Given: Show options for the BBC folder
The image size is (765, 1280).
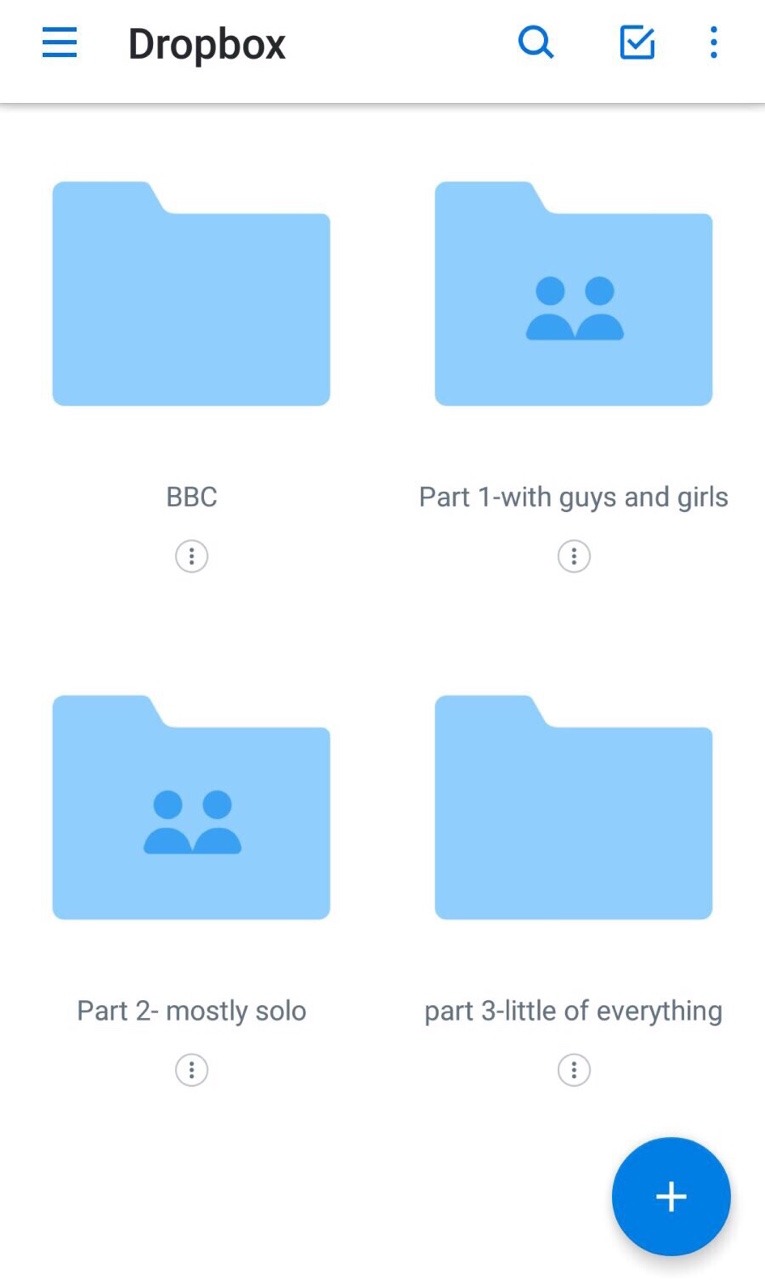Looking at the screenshot, I should (x=191, y=556).
